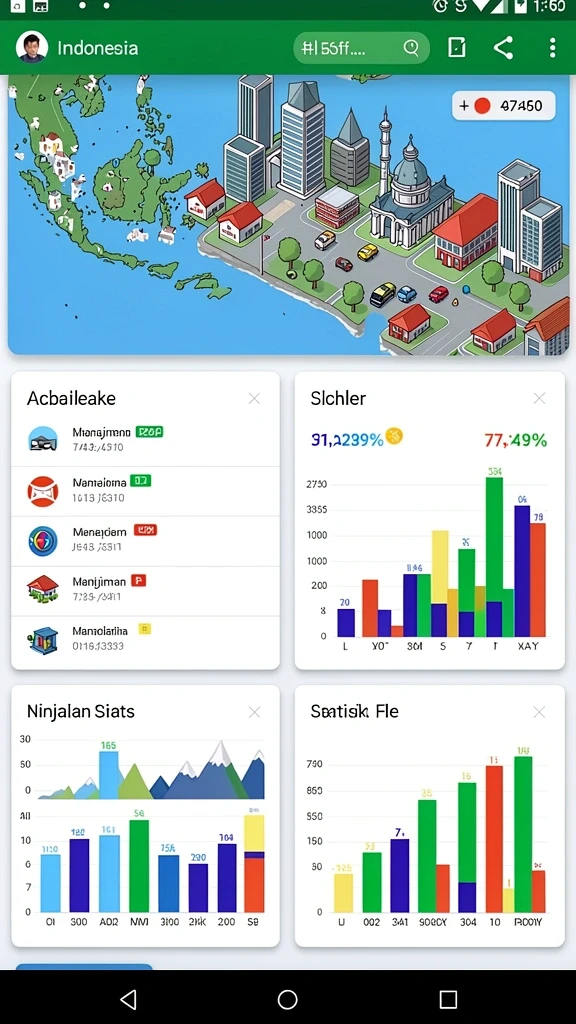This screenshot has width=576, height=1024.
Task: Open the Manijiman row with house icon
Action: click(146, 590)
